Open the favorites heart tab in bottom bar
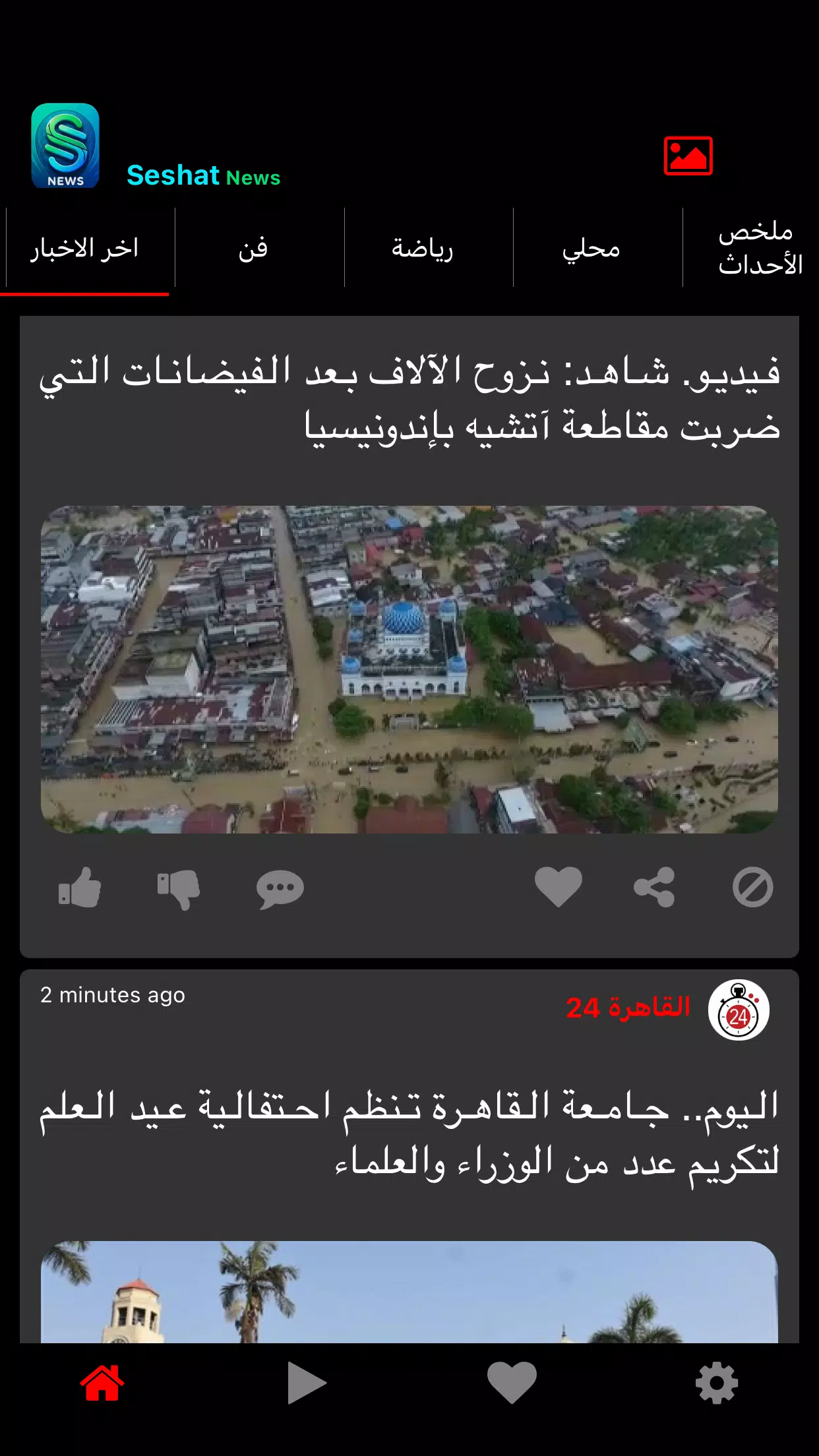 (512, 1383)
